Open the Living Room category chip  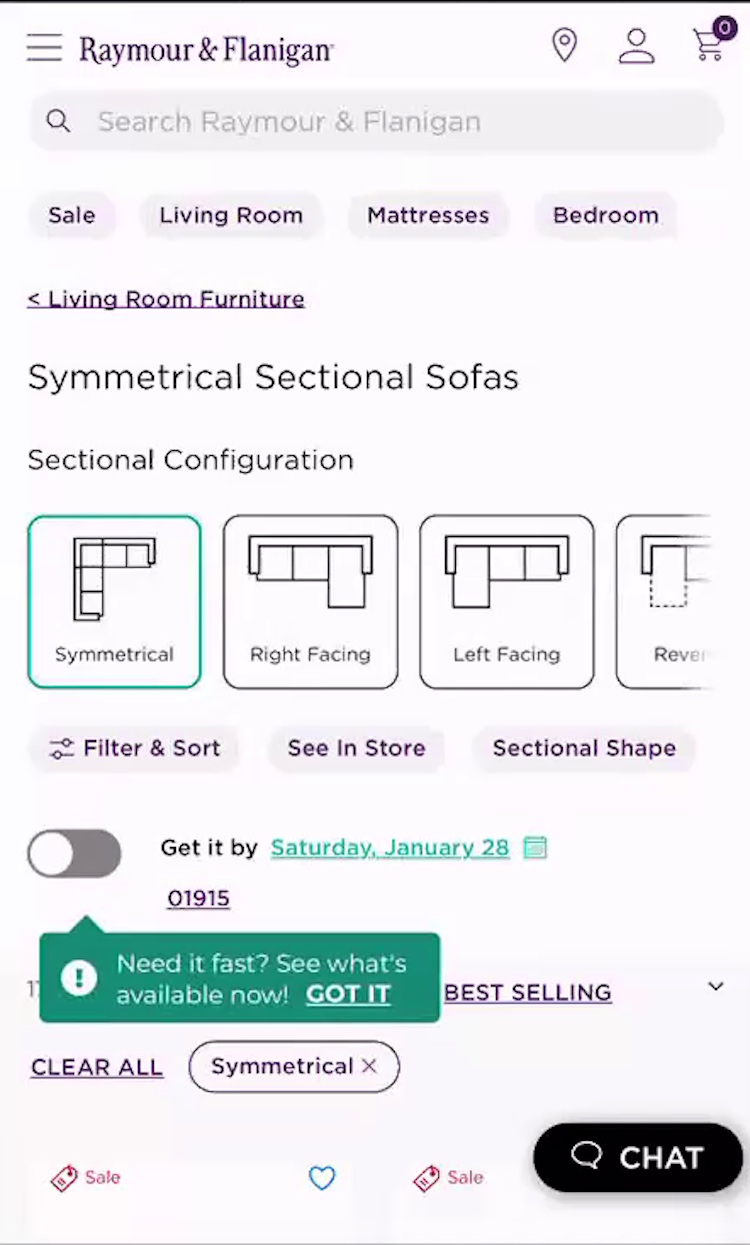coord(231,215)
